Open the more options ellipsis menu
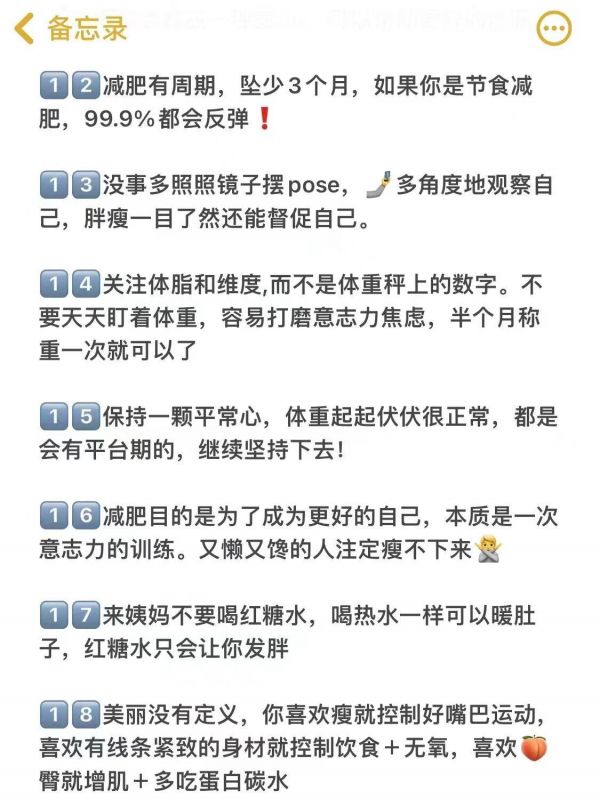Screen dimensions: 600x799 [x=555, y=29]
